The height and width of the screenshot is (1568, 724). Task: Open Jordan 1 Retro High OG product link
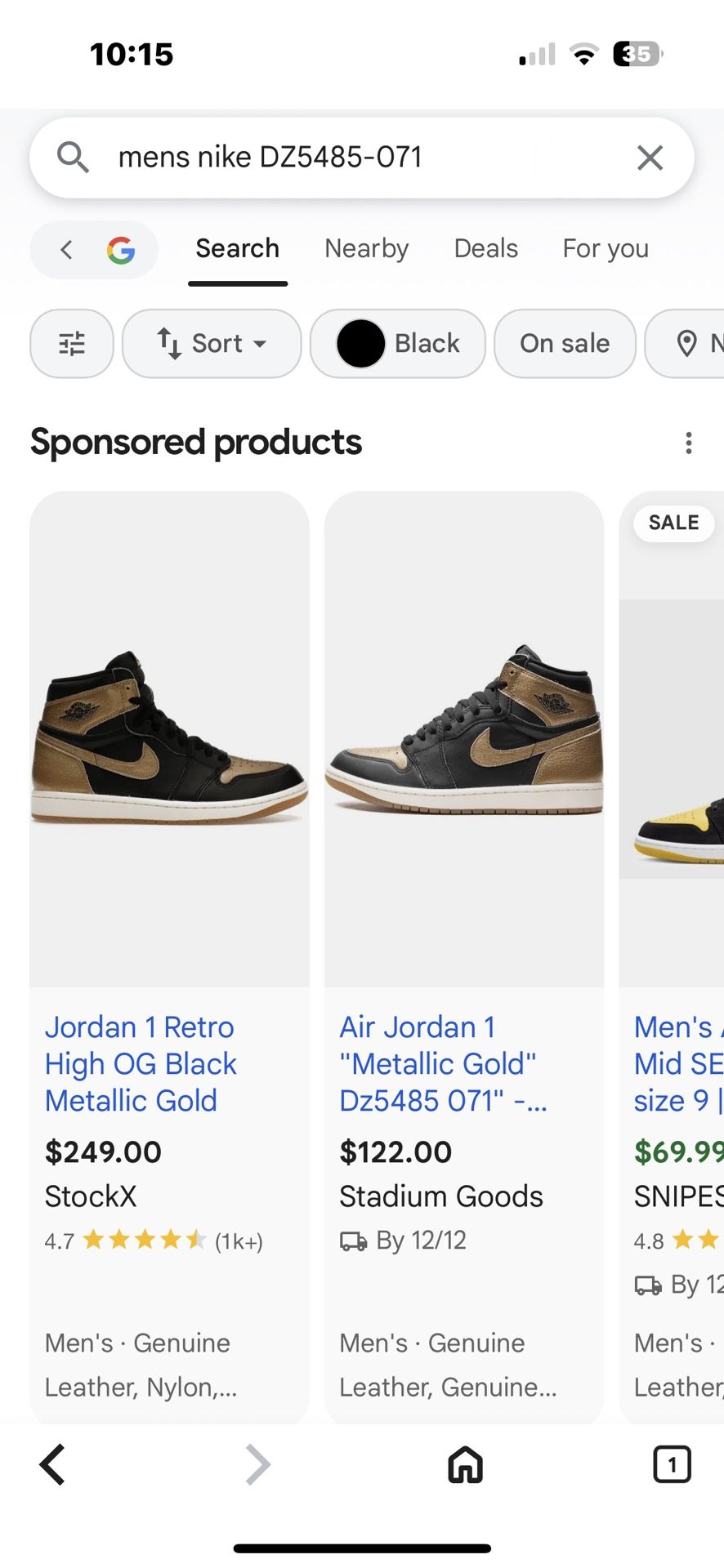tap(141, 1063)
